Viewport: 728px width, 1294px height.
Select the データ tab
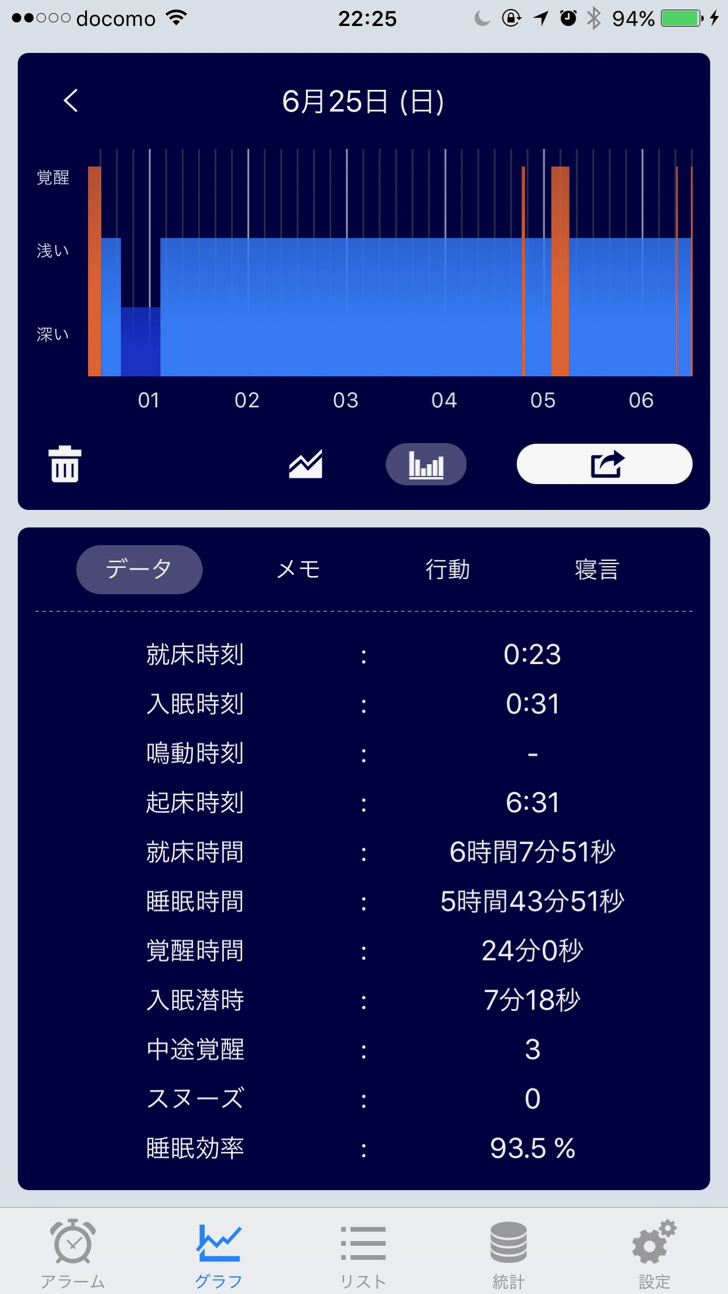[139, 569]
